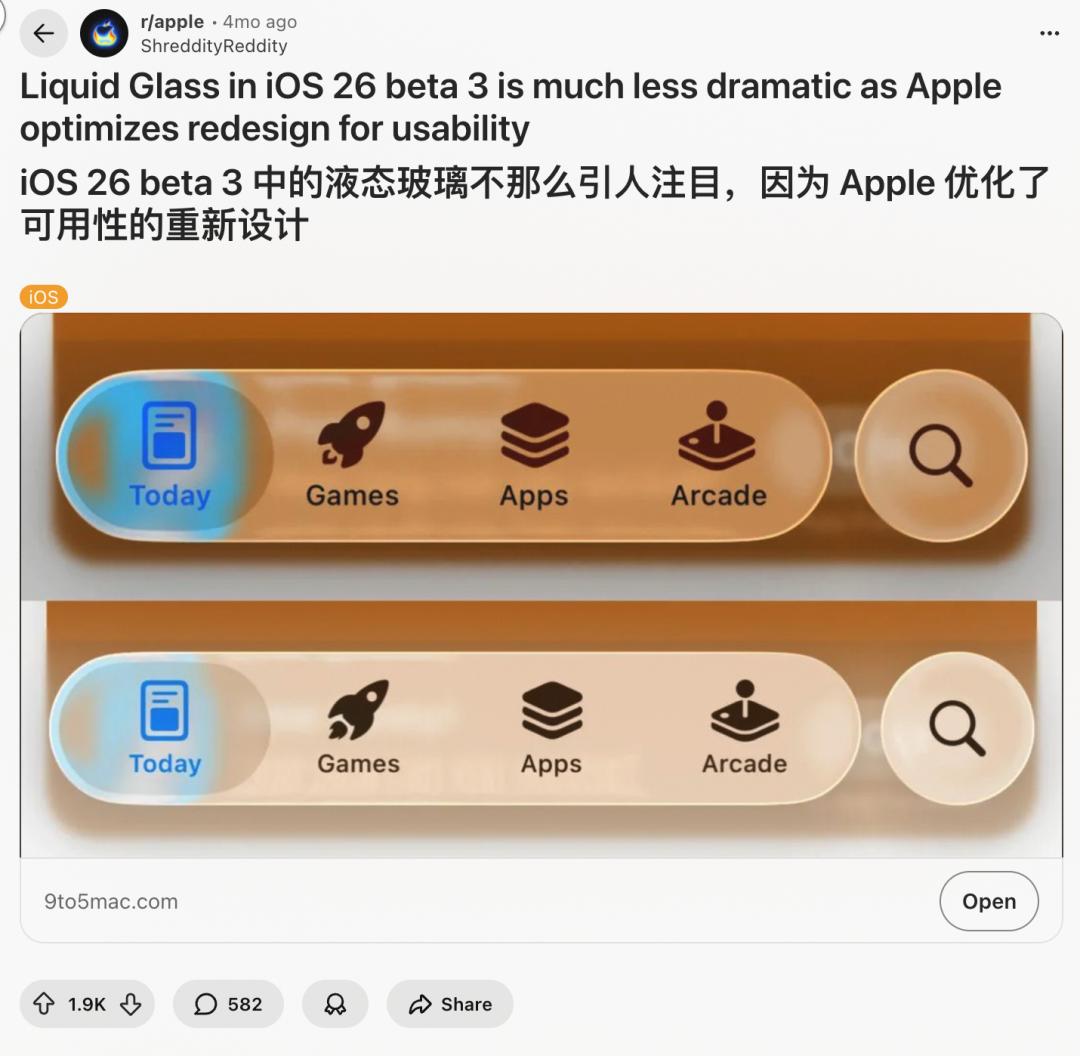Tap the Open button for 9to5mac.com
Image resolution: width=1080 pixels, height=1056 pixels.
tap(988, 901)
